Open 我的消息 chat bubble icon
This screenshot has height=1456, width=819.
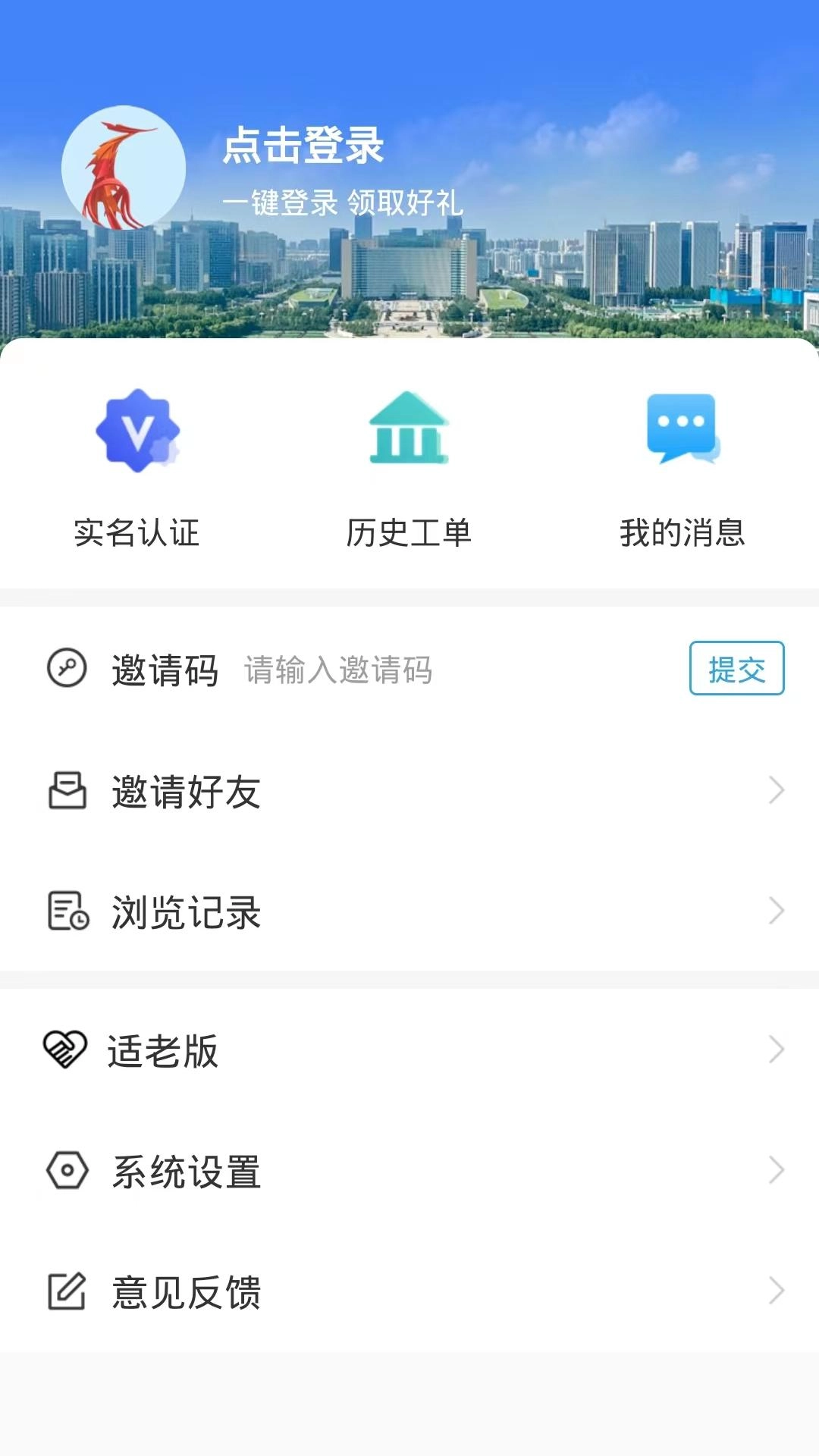(680, 429)
